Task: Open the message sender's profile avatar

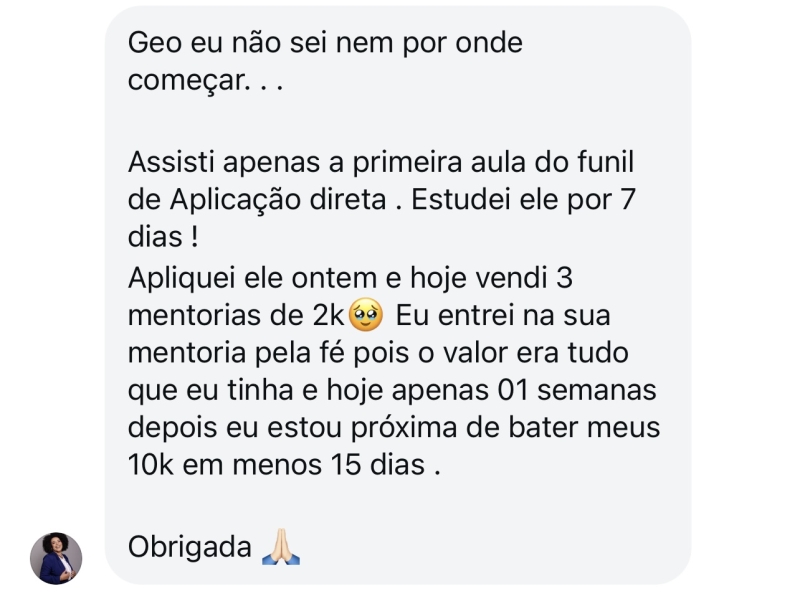Action: tap(56, 558)
